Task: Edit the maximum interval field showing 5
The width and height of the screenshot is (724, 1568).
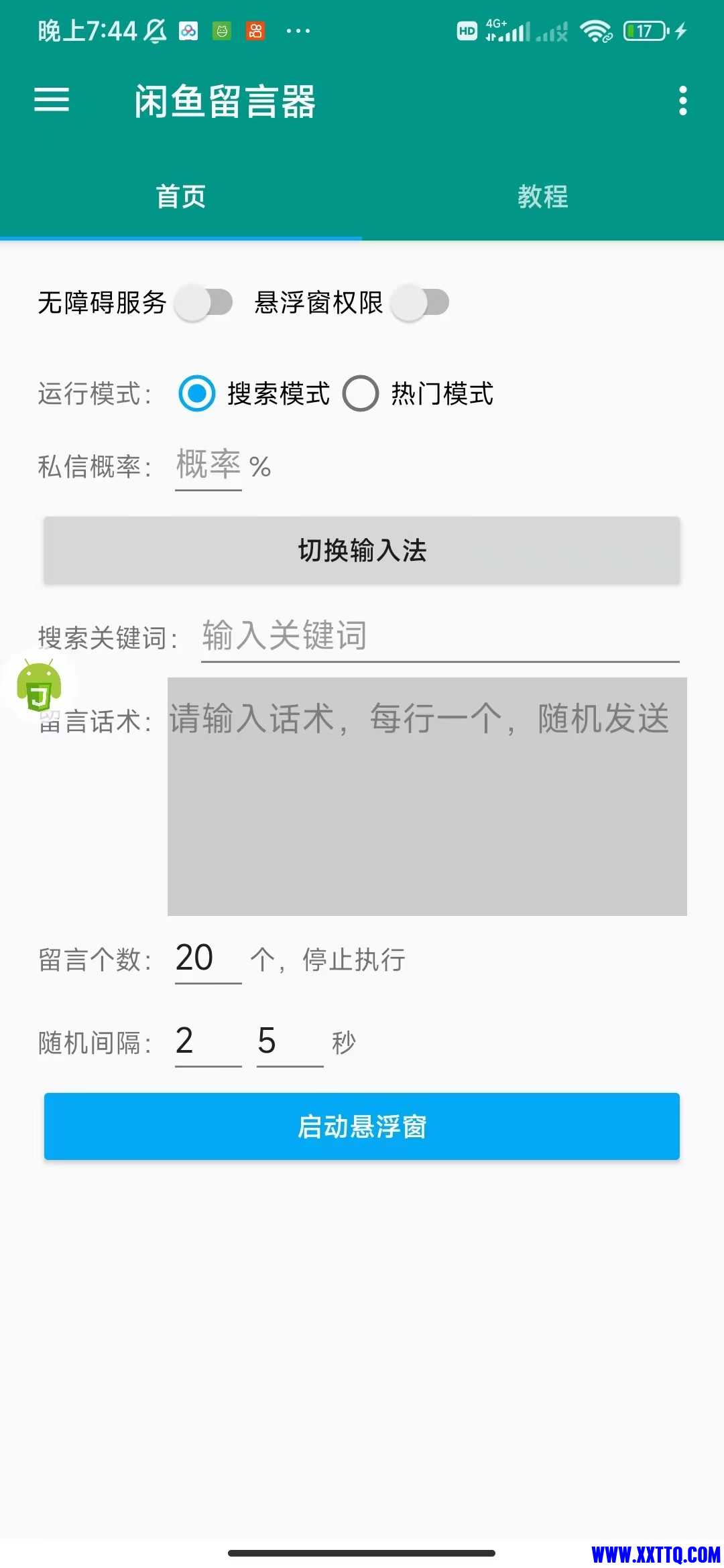Action: [x=290, y=1041]
